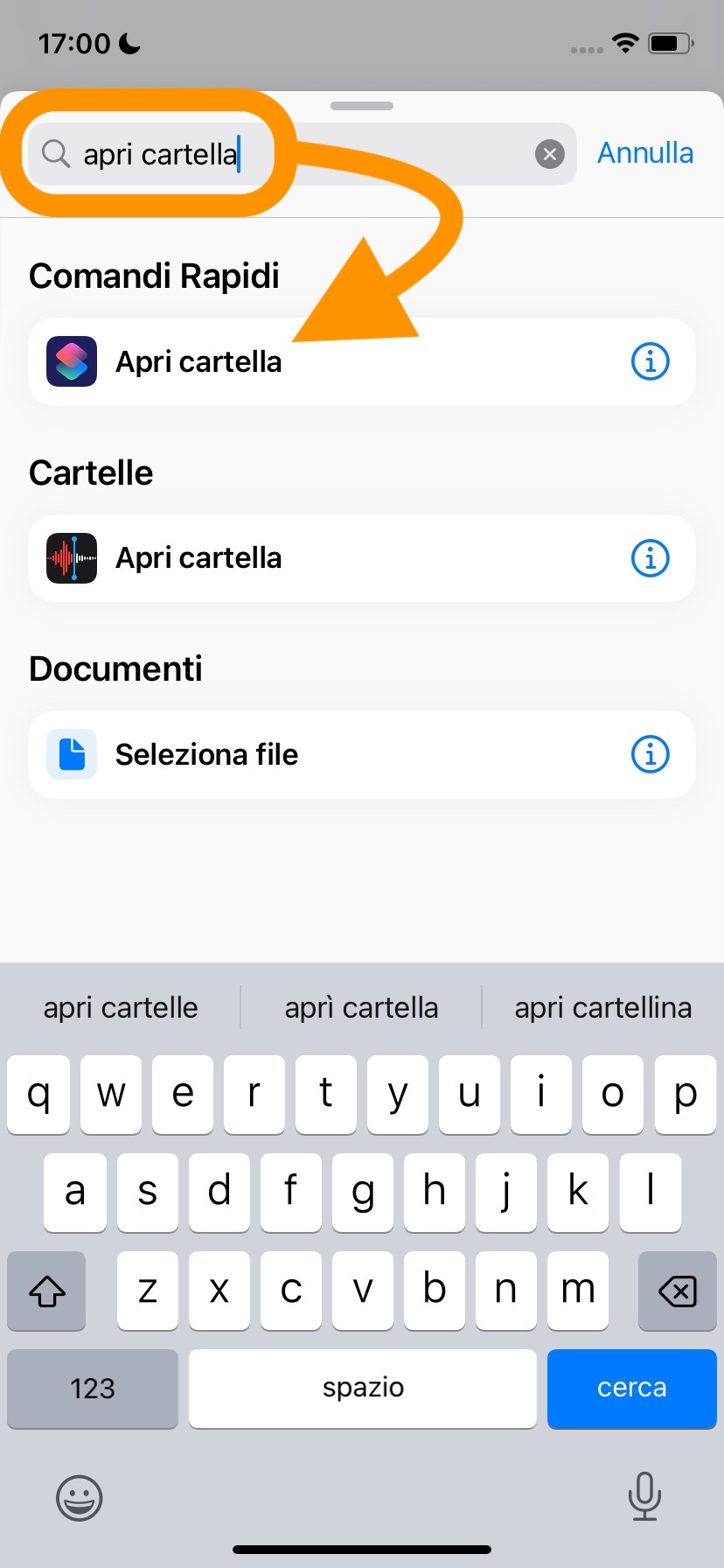
Task: Open info for Seleziona file
Action: pyautogui.click(x=650, y=754)
